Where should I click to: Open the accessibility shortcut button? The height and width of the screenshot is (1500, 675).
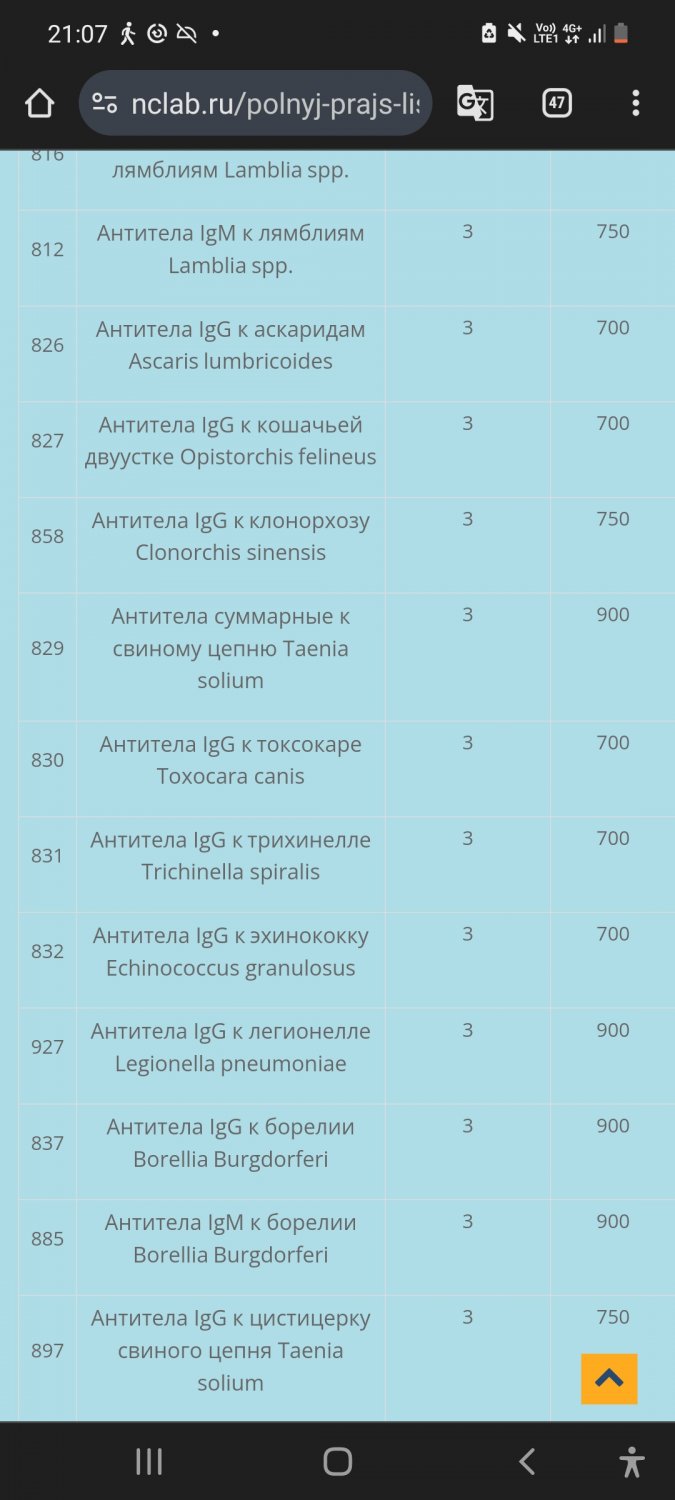point(631,1462)
